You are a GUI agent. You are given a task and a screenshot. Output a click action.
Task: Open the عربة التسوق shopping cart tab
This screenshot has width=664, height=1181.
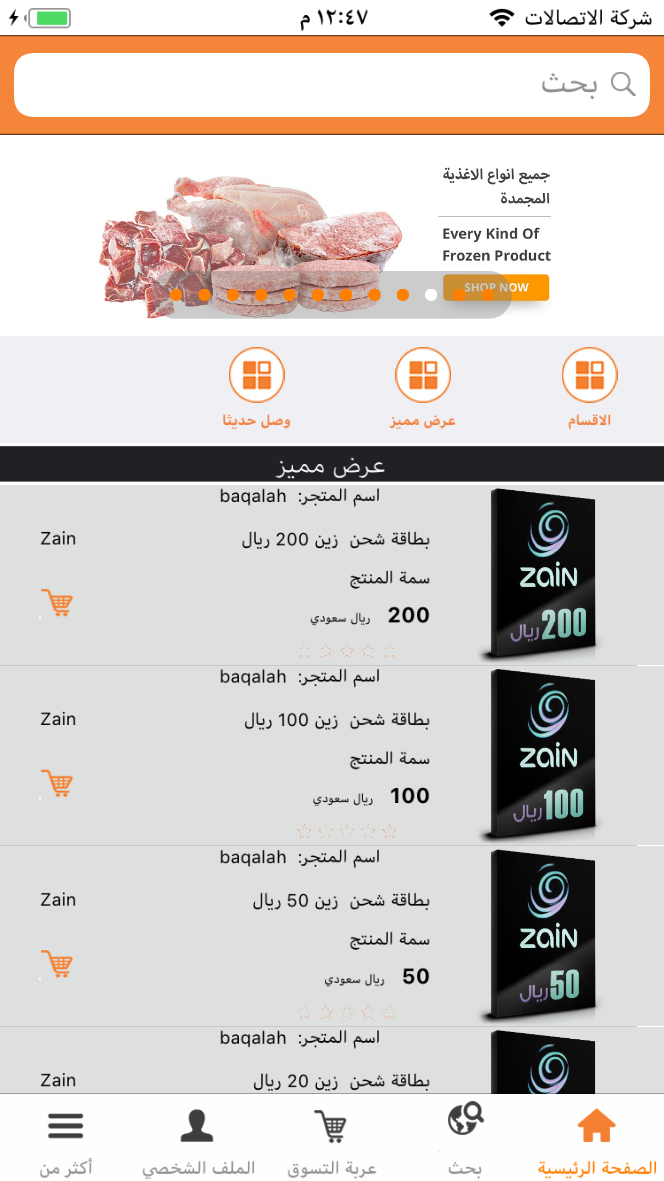point(332,1140)
